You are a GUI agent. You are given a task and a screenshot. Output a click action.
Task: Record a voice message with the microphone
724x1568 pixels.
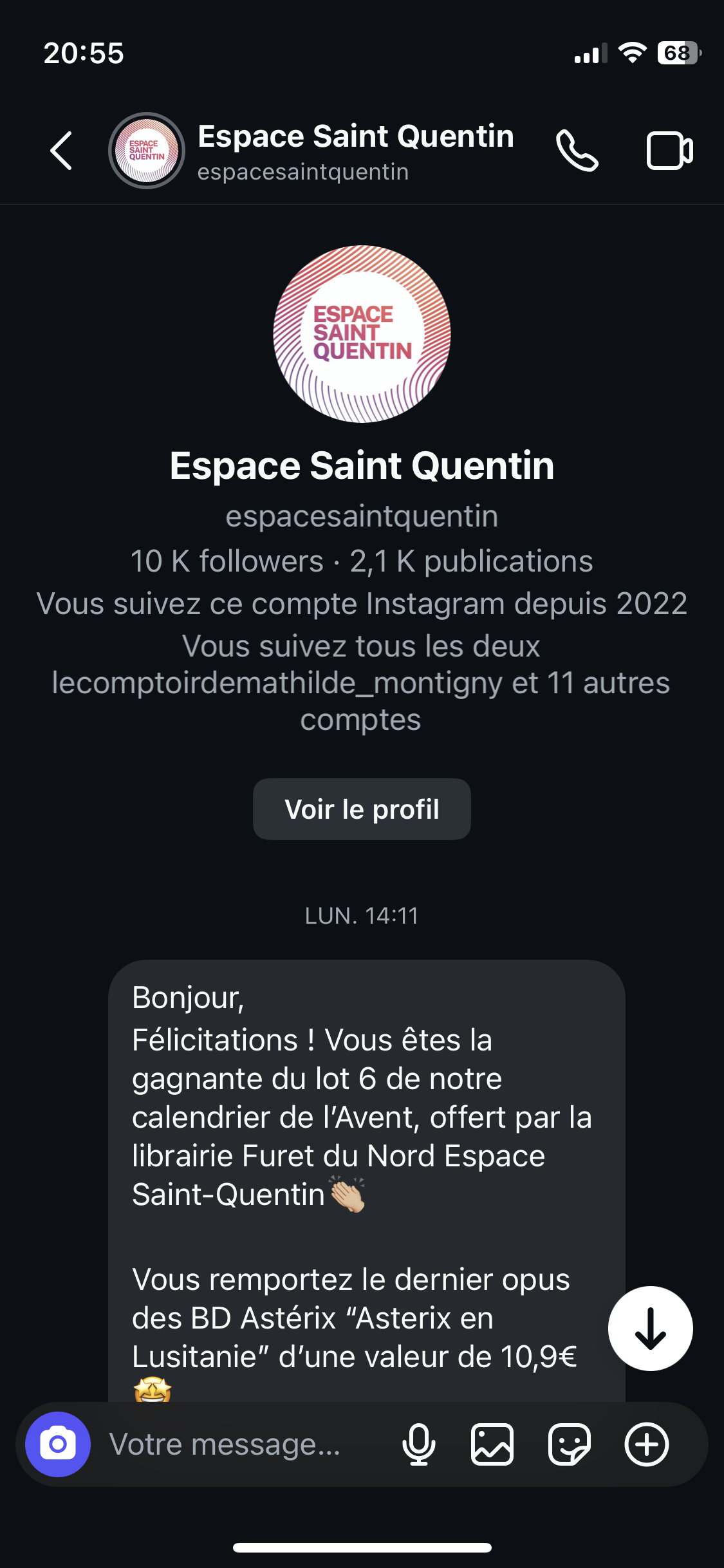(x=418, y=1444)
